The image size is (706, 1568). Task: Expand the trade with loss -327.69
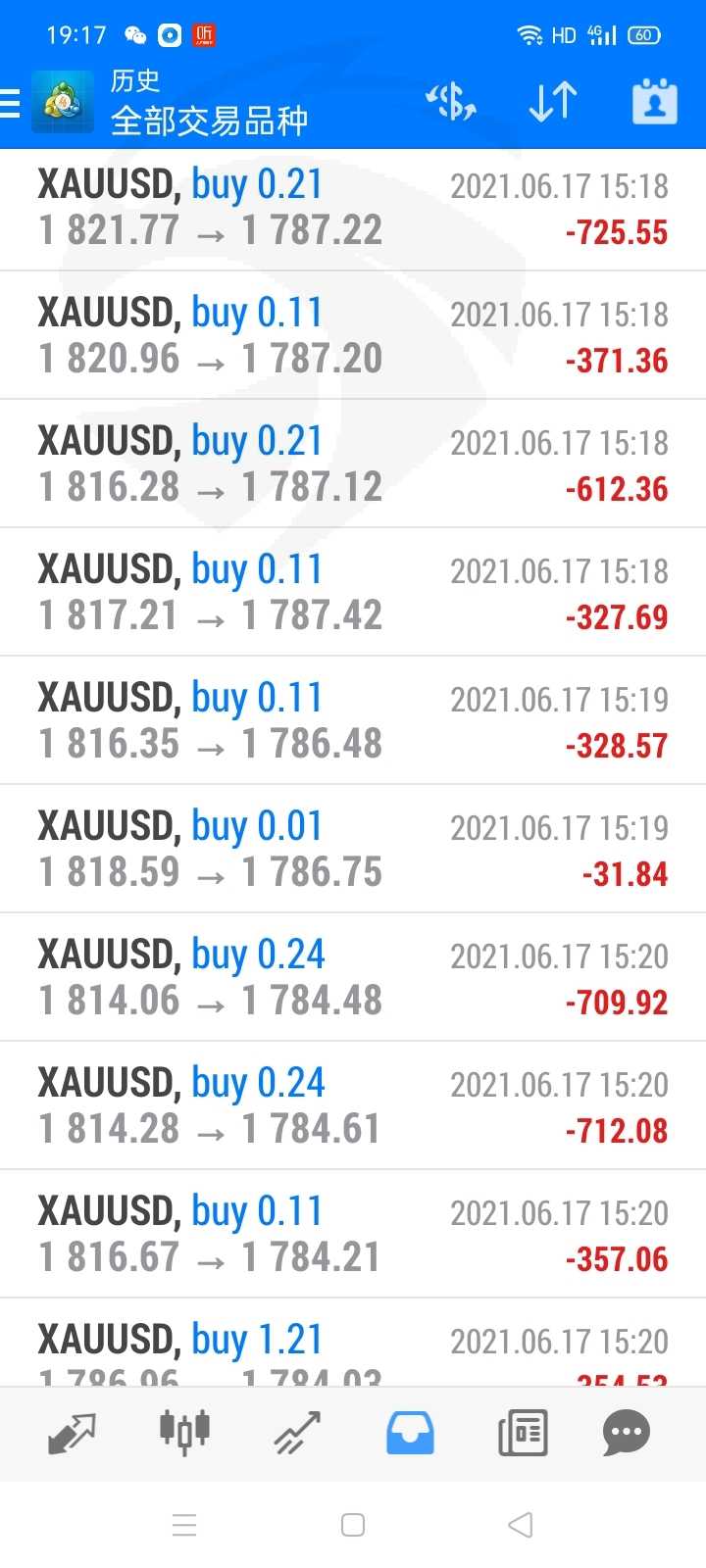(353, 593)
